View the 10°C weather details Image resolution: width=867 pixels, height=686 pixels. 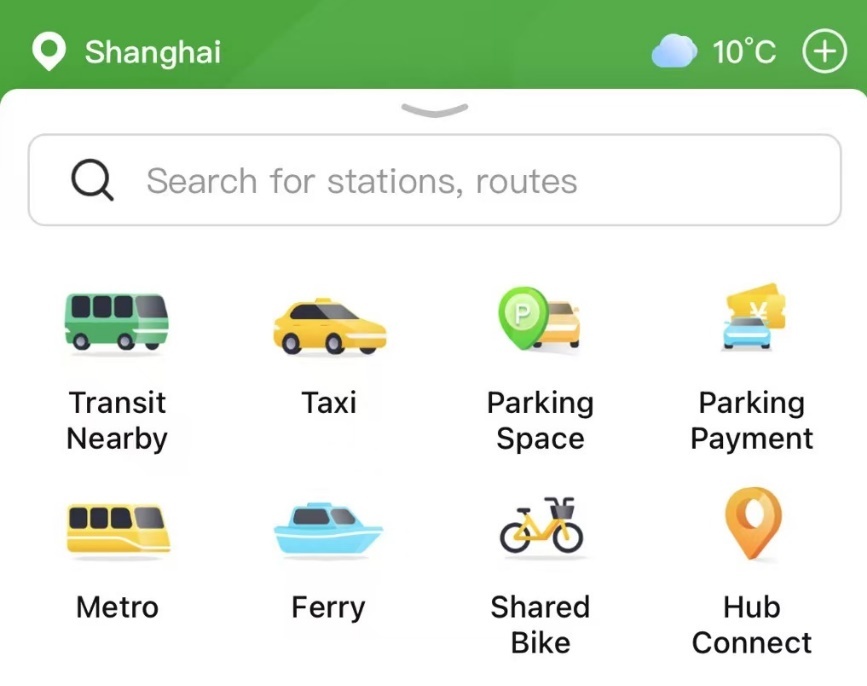pyautogui.click(x=714, y=52)
